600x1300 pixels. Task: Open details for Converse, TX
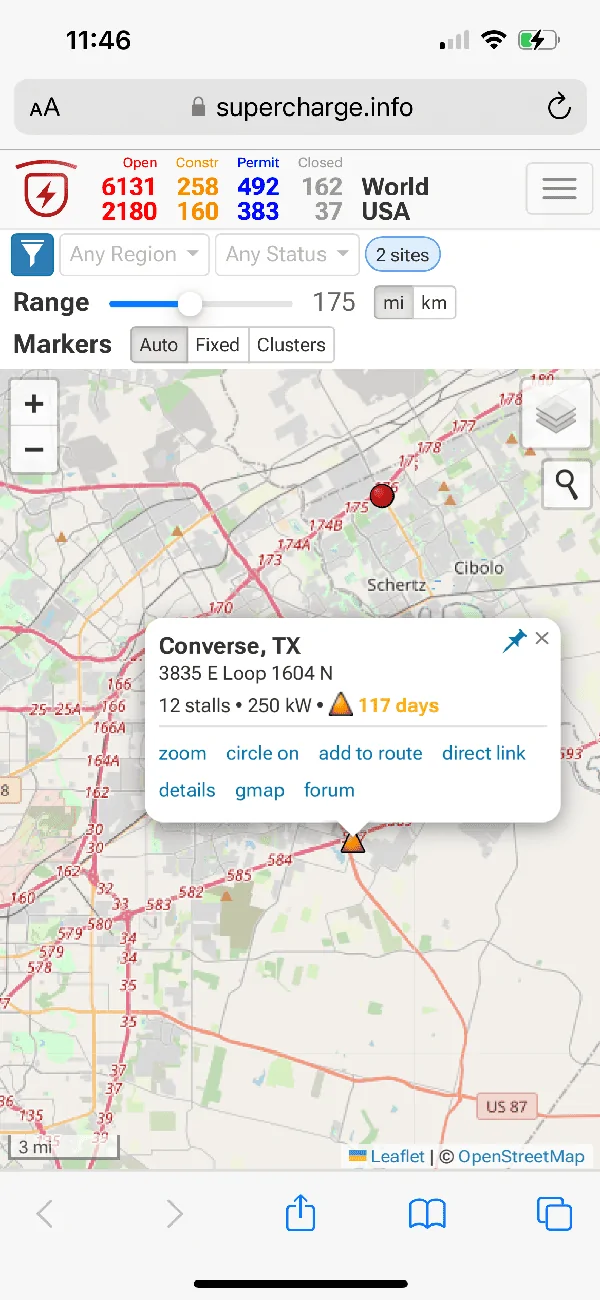187,790
